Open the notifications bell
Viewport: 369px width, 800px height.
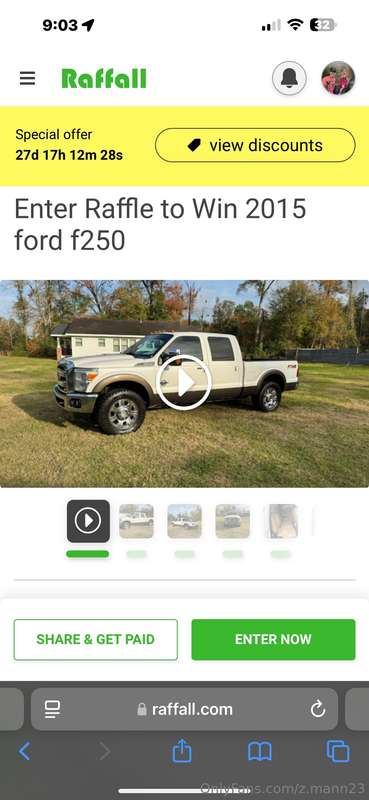[x=289, y=78]
